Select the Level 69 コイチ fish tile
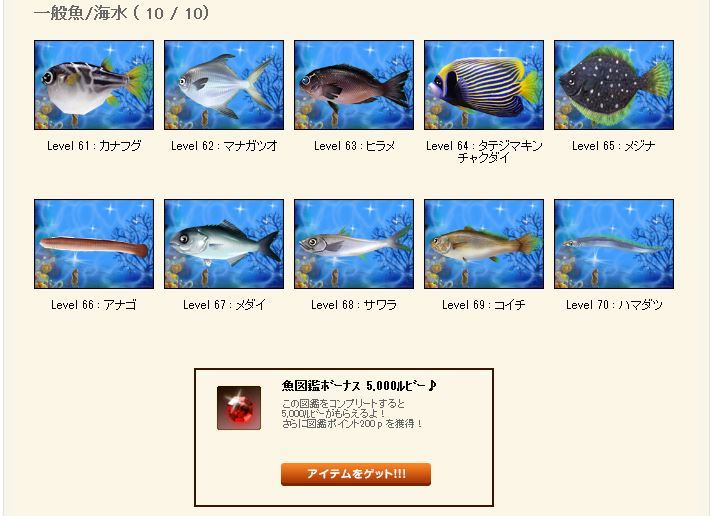This screenshot has width=713, height=516. pyautogui.click(x=484, y=244)
